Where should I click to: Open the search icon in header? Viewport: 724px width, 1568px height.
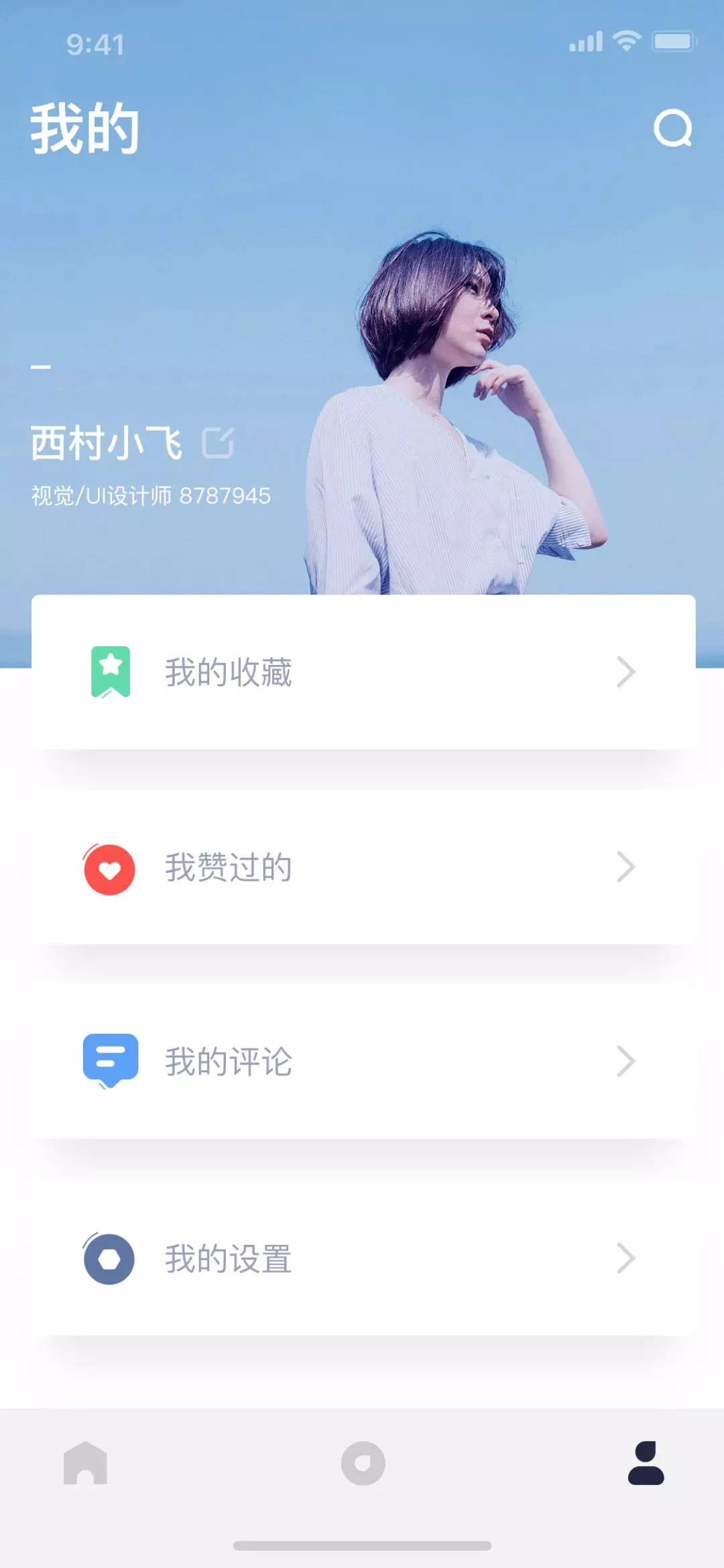click(x=673, y=128)
